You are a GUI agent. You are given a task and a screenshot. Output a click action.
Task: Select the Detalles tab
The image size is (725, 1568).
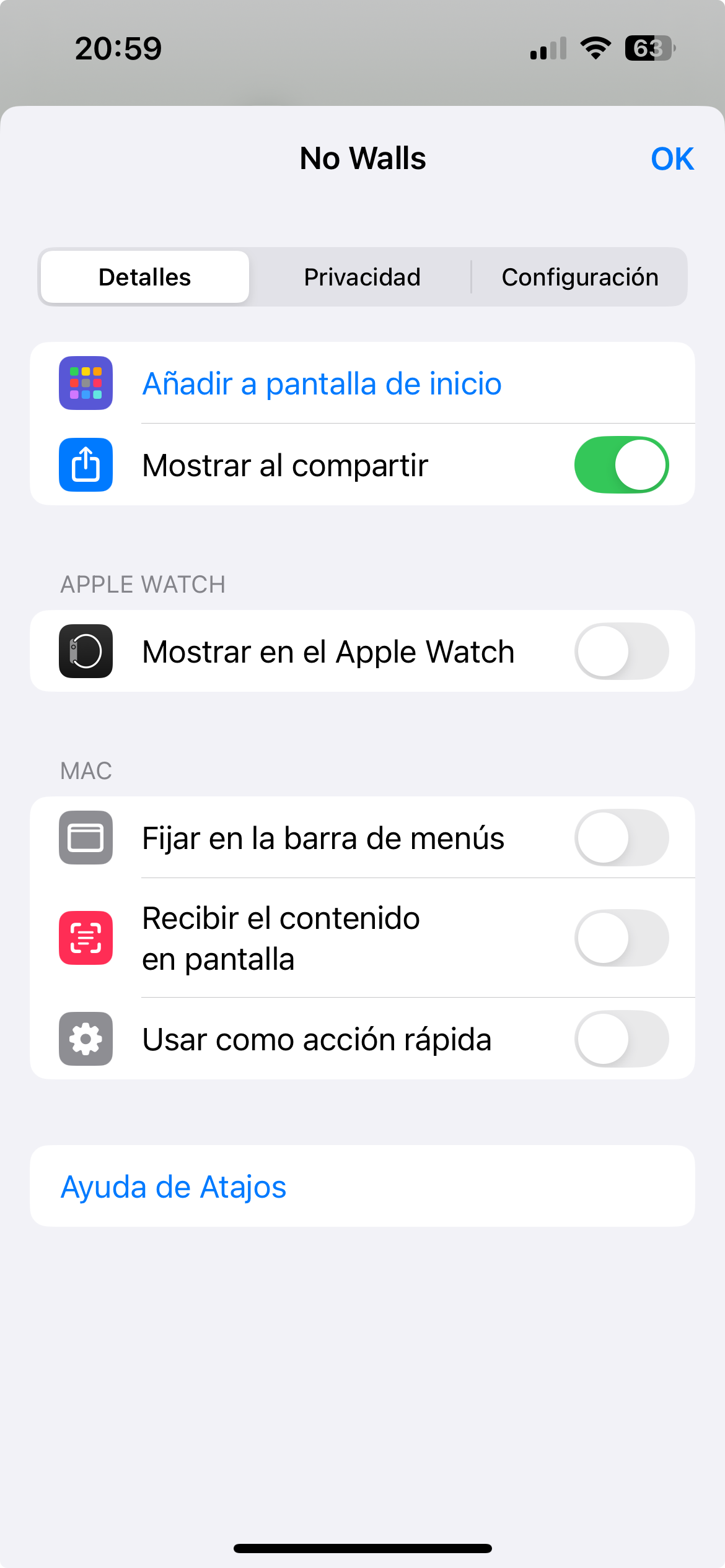[x=145, y=277]
